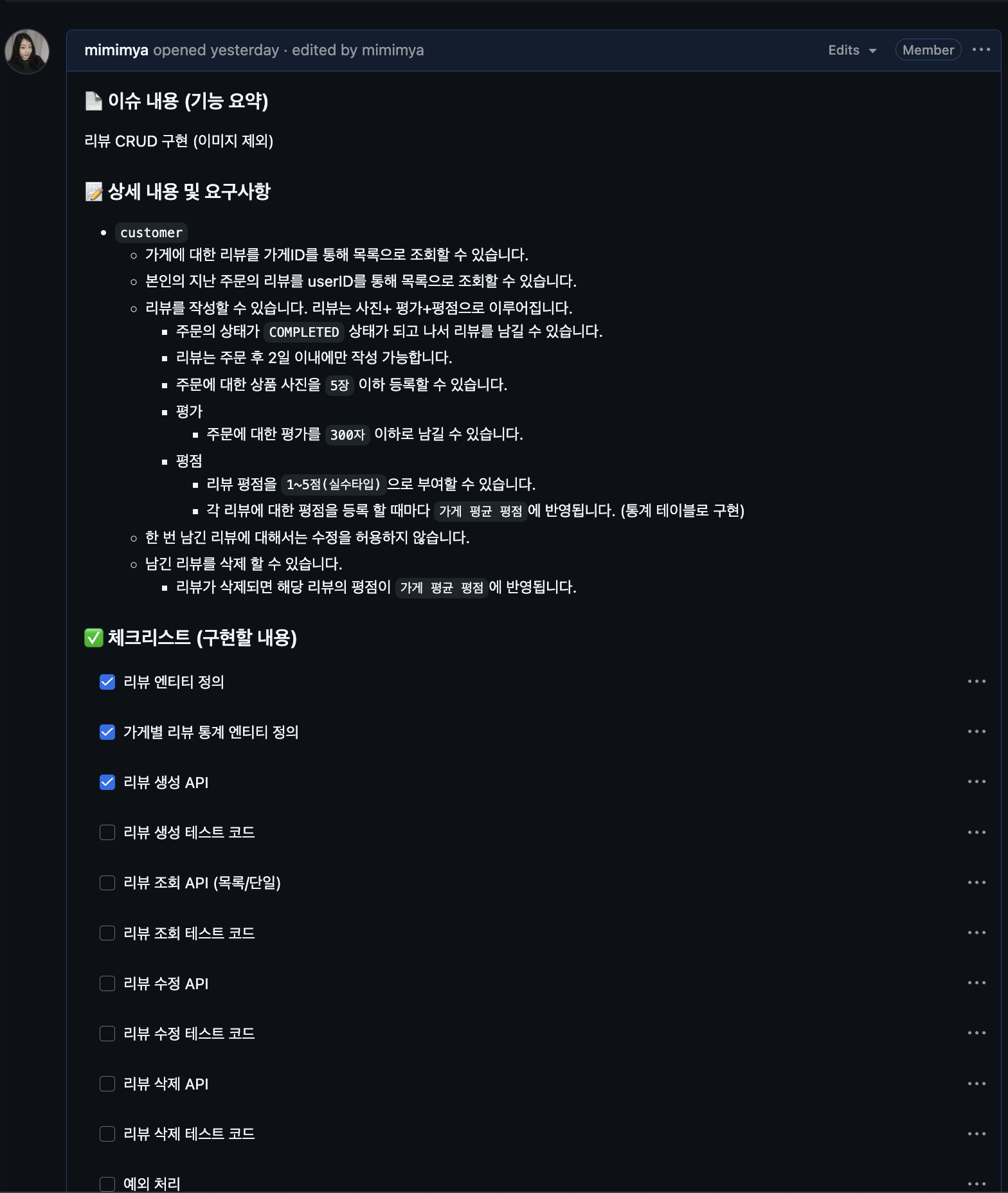
Task: Check the 리뷰 수정 테스트 코드 item
Action: [107, 1034]
